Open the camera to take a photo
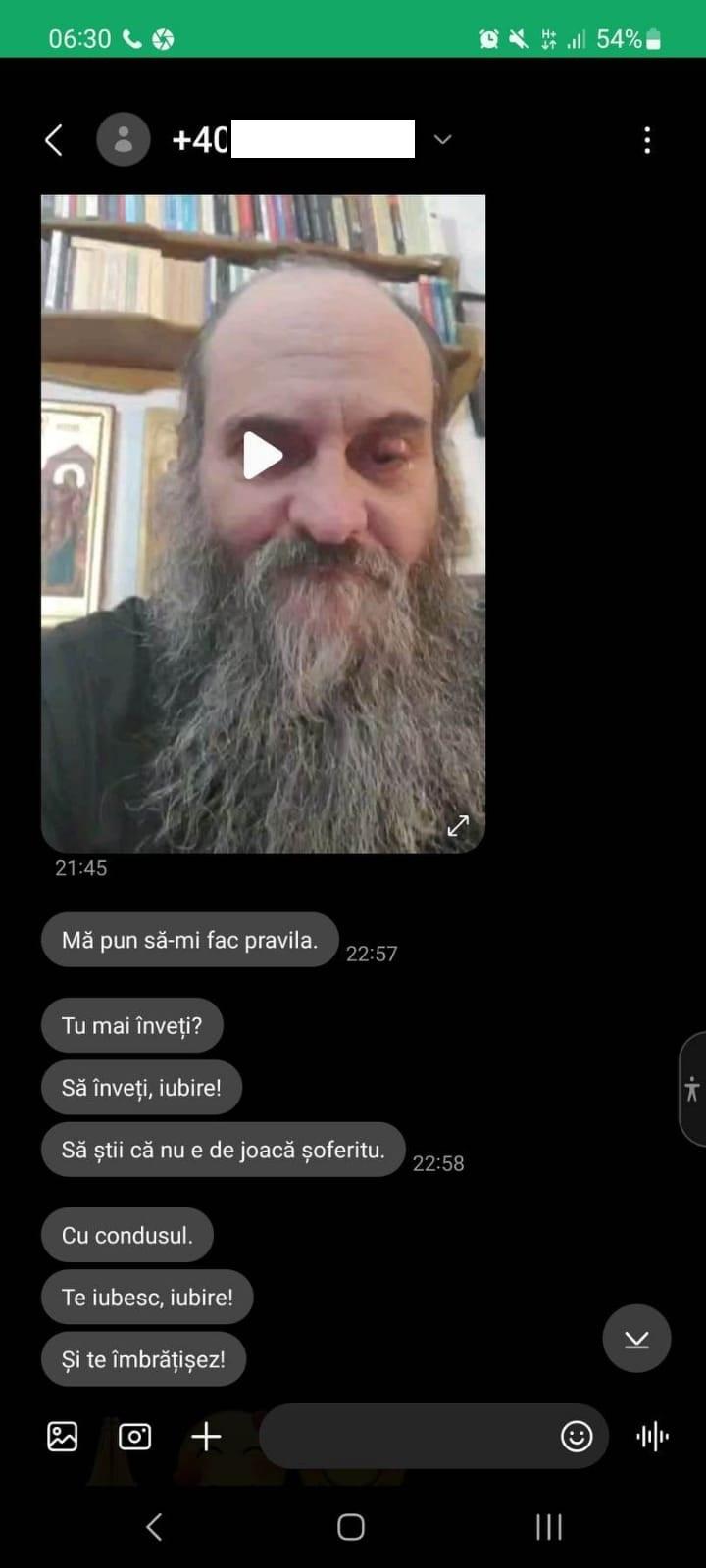 pyautogui.click(x=134, y=1437)
